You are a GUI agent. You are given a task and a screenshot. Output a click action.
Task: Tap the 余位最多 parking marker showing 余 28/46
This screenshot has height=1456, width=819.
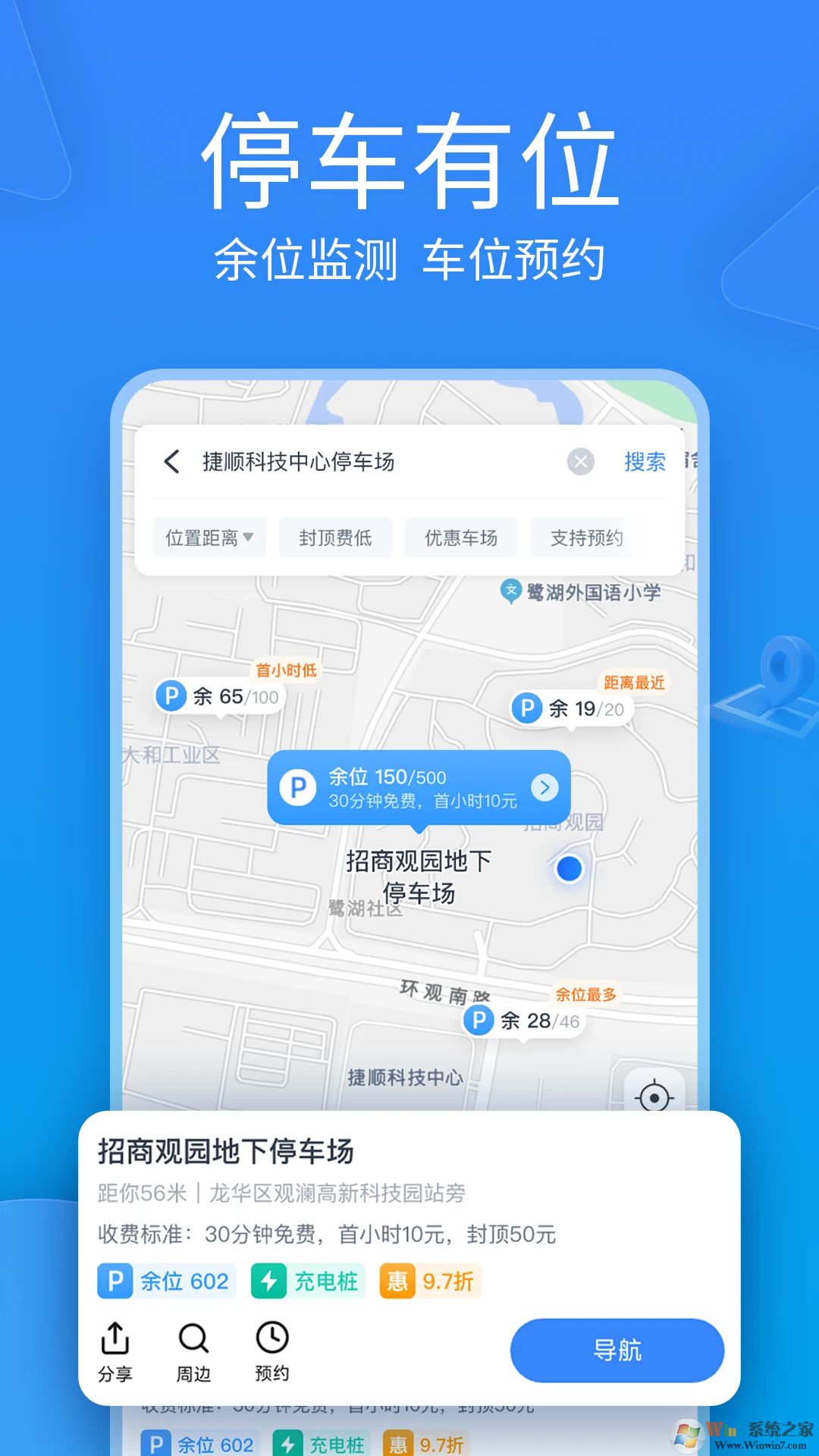(522, 1021)
